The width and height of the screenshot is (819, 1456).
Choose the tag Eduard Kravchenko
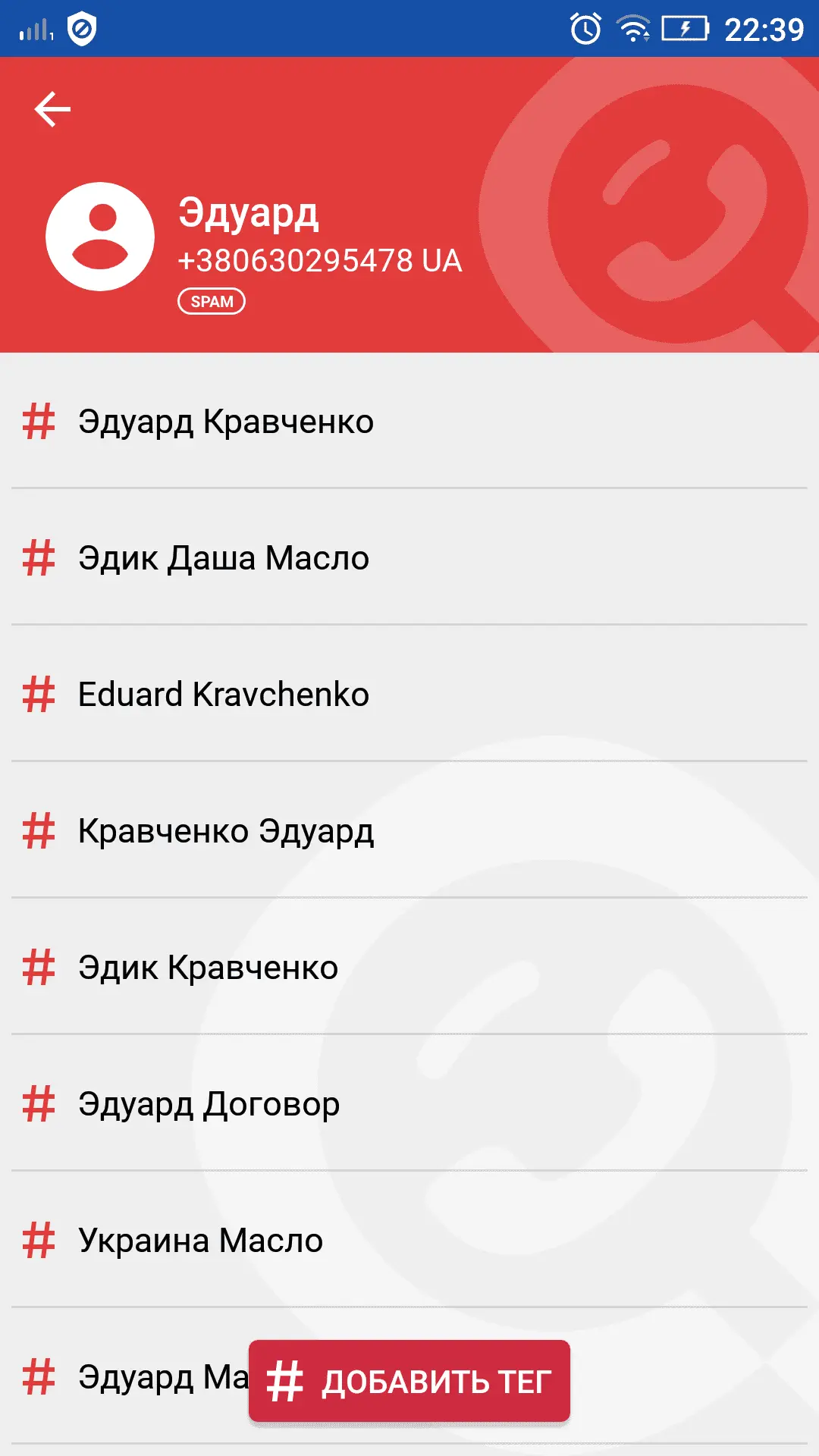pos(224,695)
